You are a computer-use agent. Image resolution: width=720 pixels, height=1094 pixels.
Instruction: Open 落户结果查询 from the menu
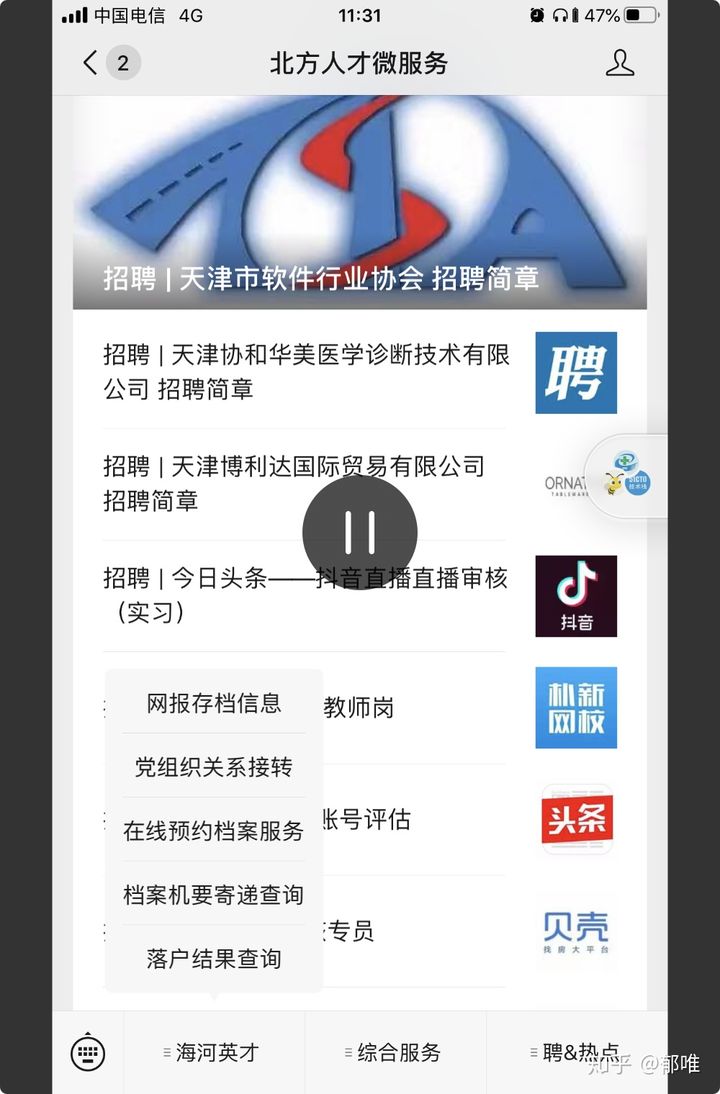[x=214, y=958]
